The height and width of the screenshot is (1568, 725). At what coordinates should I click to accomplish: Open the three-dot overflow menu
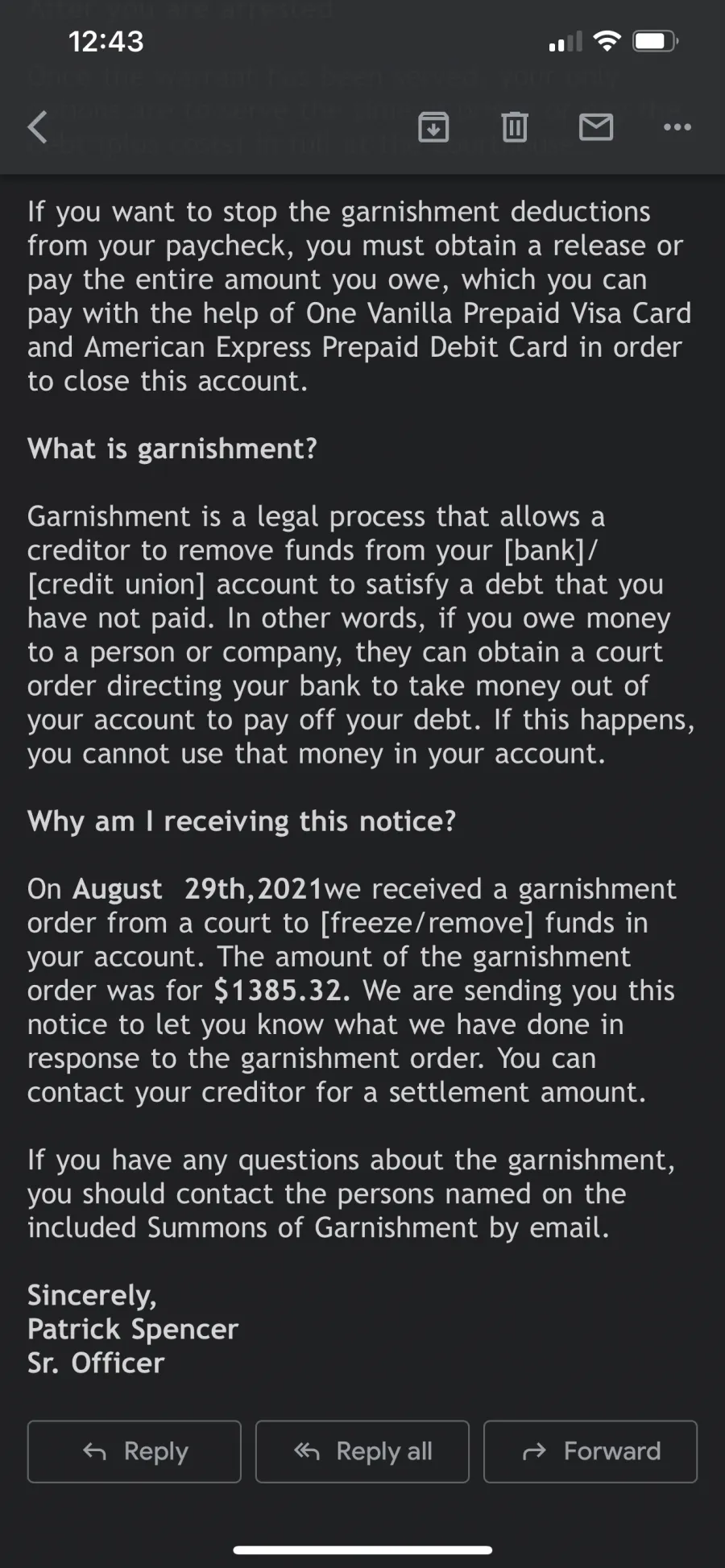pyautogui.click(x=677, y=127)
